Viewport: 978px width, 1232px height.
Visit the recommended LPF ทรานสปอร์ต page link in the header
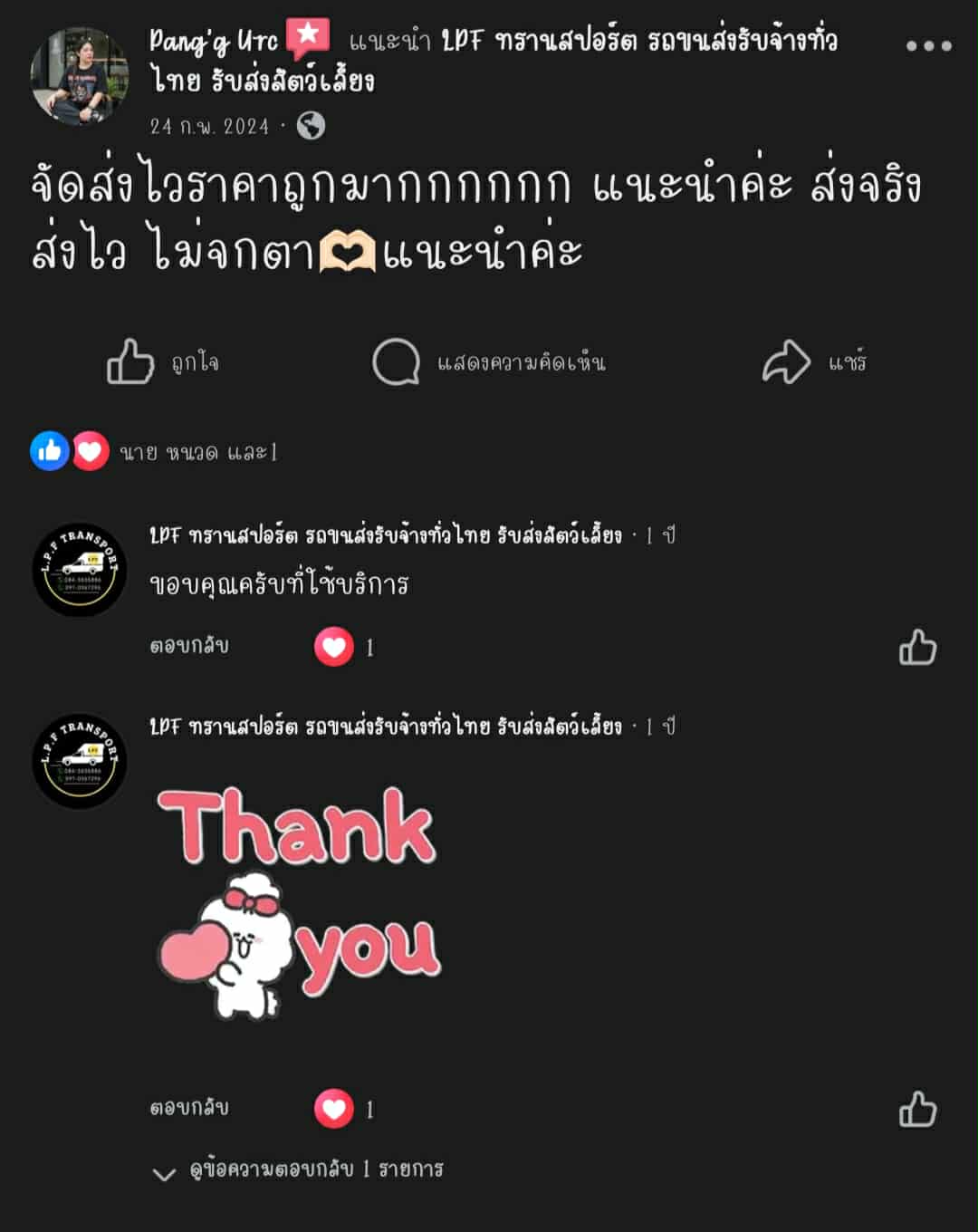coord(638,42)
